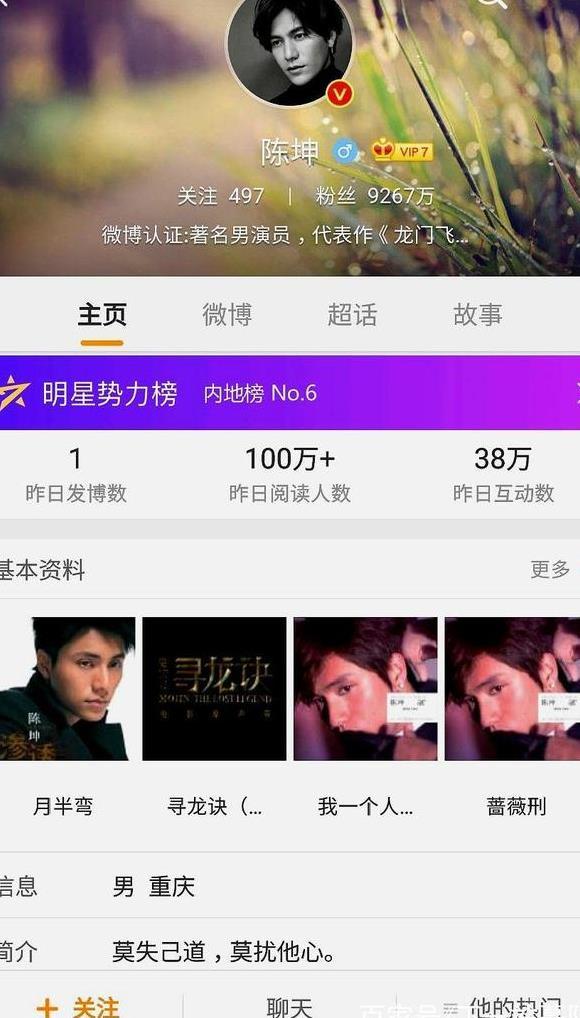
Task: Switch to the 超话 tab
Action: point(352,315)
